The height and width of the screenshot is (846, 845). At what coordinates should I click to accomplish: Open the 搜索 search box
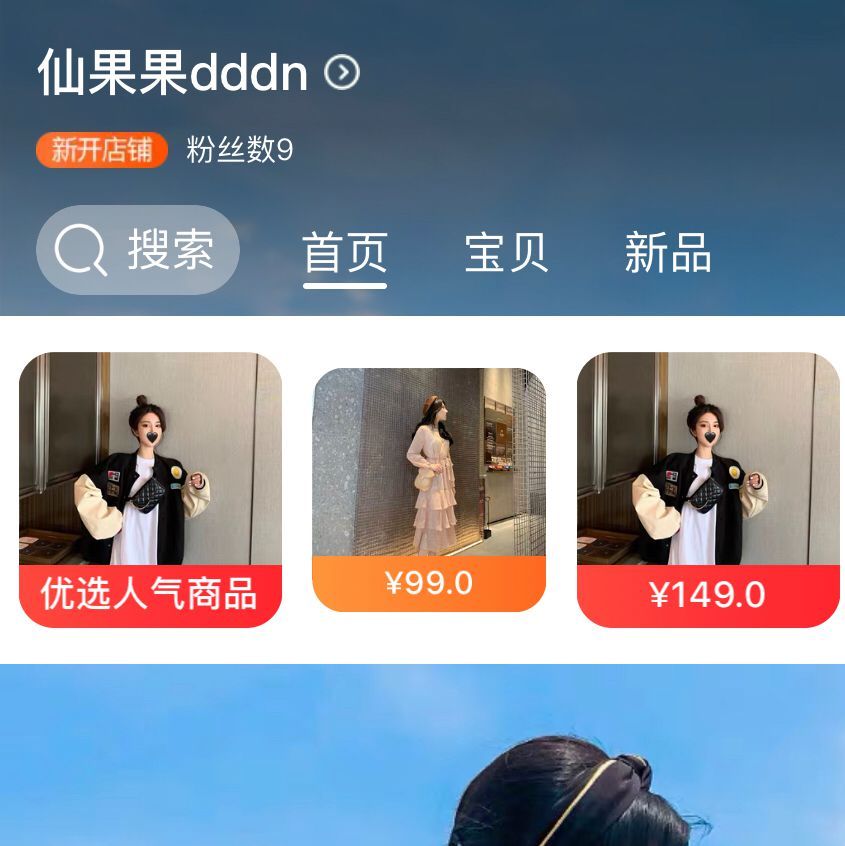click(x=138, y=250)
